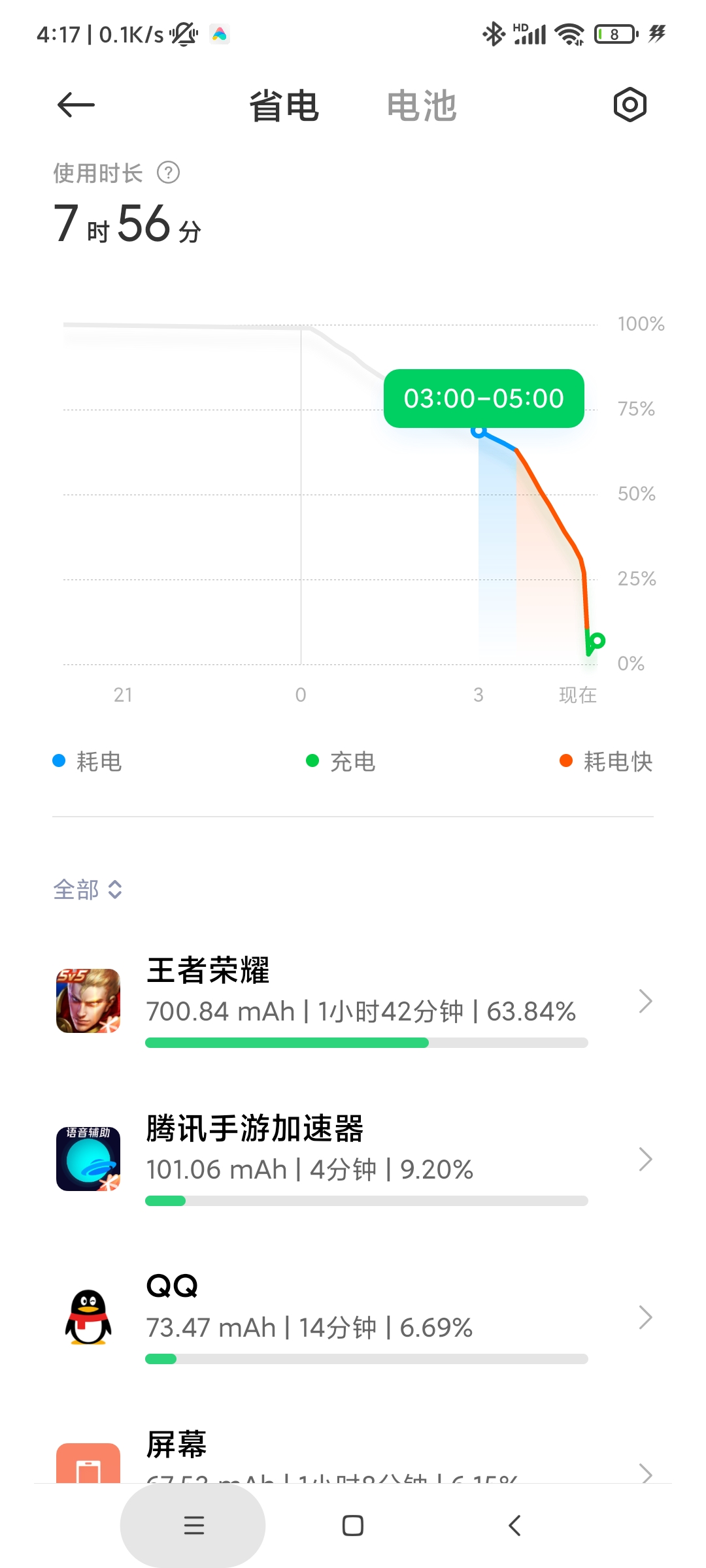Screen dimensions: 706x1568
Task: Tap the help icon beside 使用时长
Action: tap(169, 173)
